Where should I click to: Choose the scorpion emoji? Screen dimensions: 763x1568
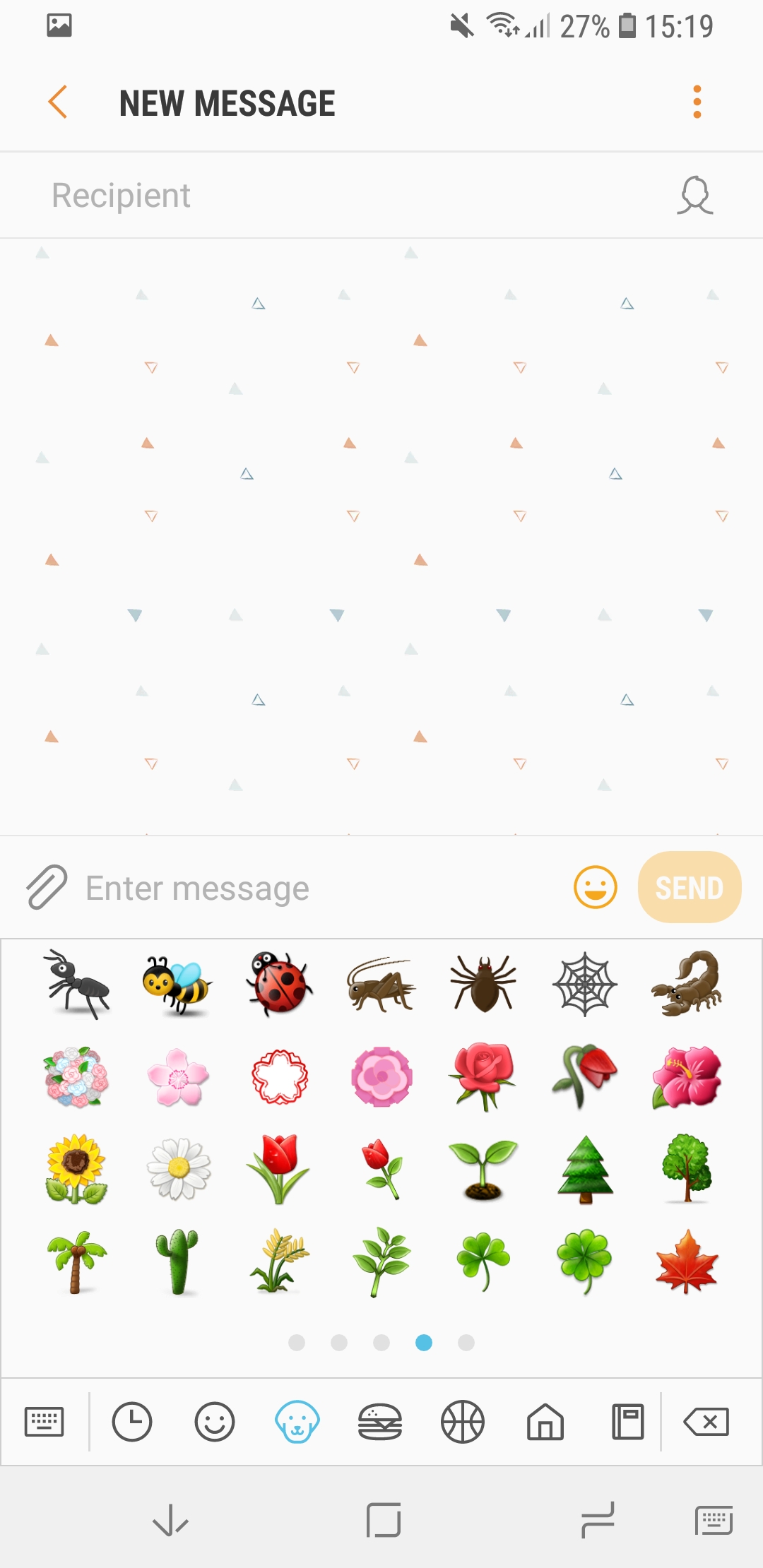[x=687, y=984]
